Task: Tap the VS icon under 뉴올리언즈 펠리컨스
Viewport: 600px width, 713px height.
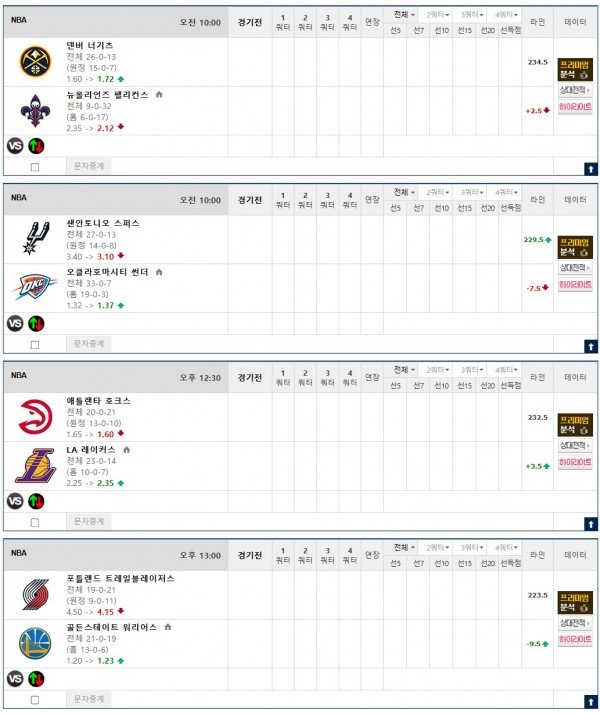Action: click(x=15, y=145)
